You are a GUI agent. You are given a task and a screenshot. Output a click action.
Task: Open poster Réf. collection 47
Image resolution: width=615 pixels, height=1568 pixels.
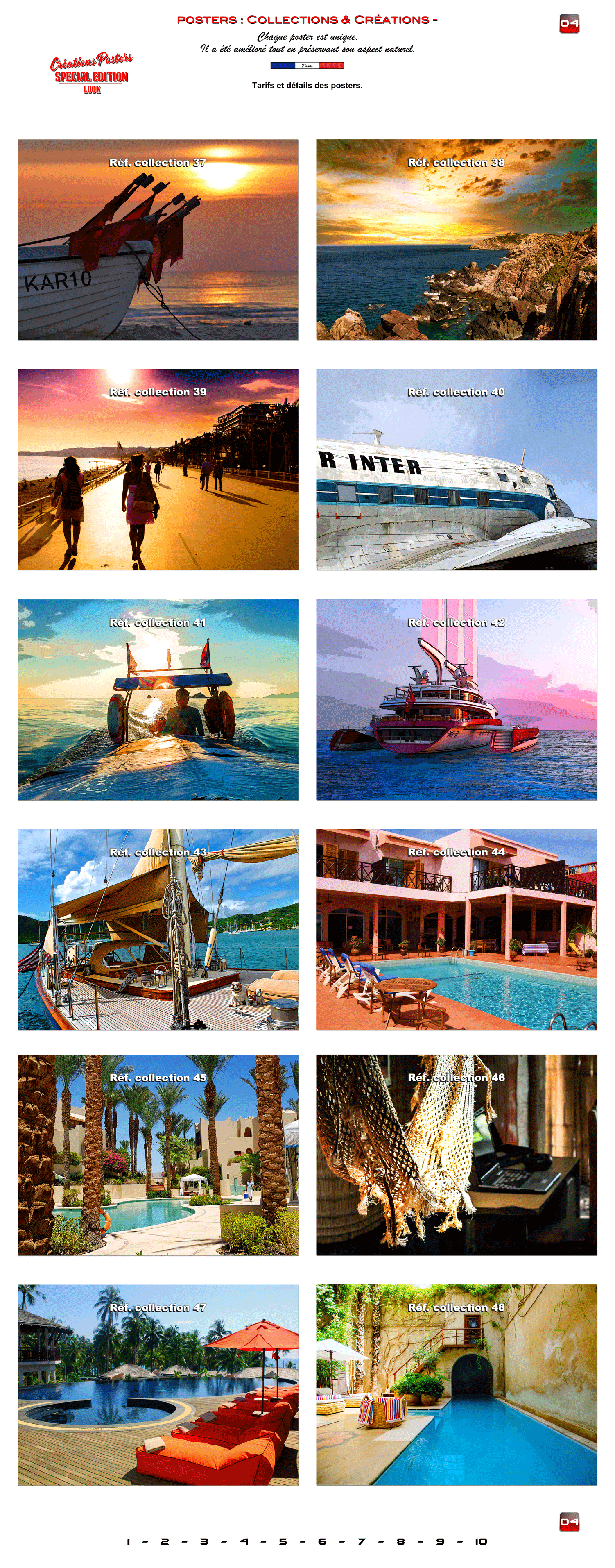tap(158, 1385)
